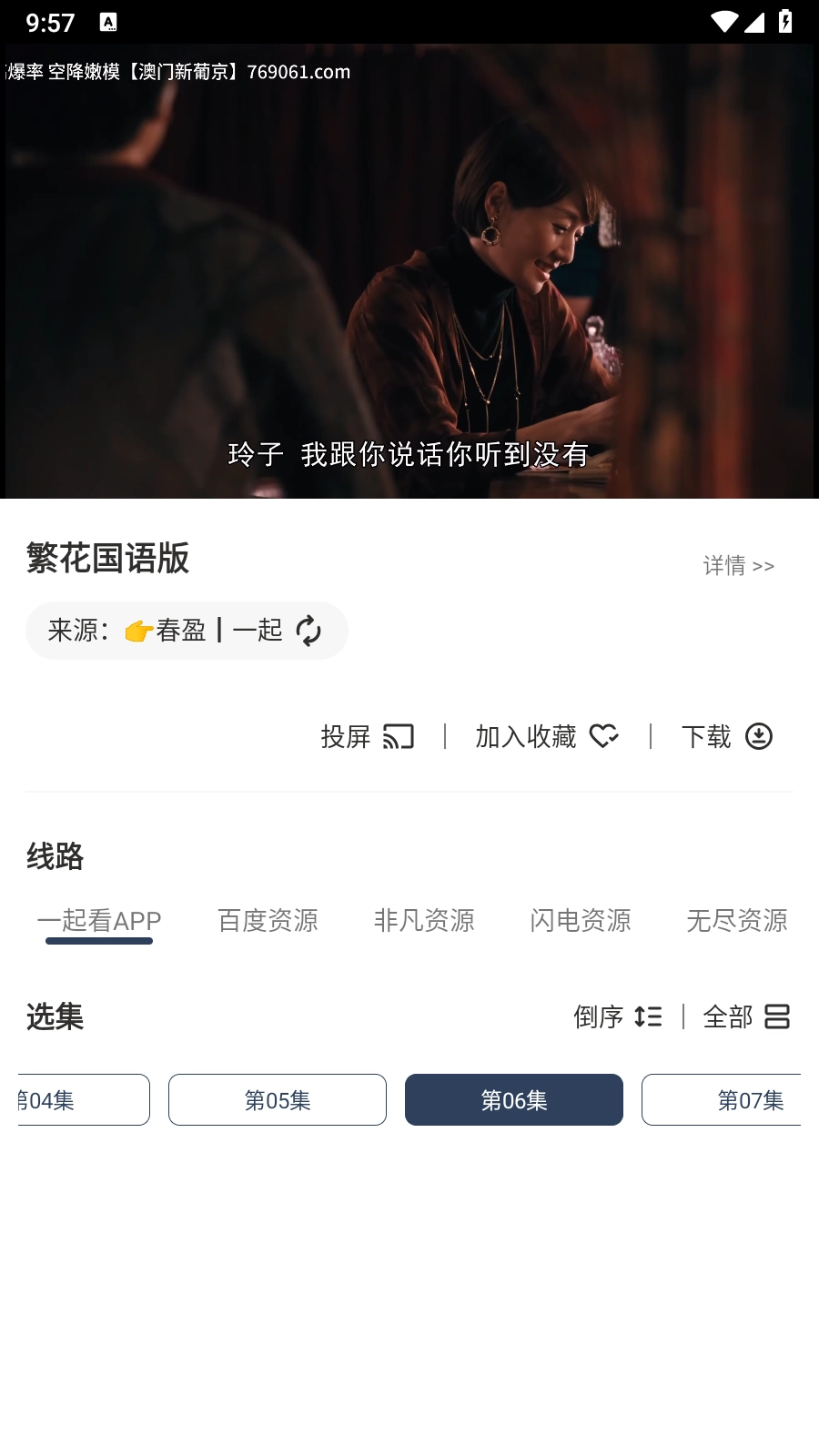Add the show to favorites 加入收藏

click(547, 736)
